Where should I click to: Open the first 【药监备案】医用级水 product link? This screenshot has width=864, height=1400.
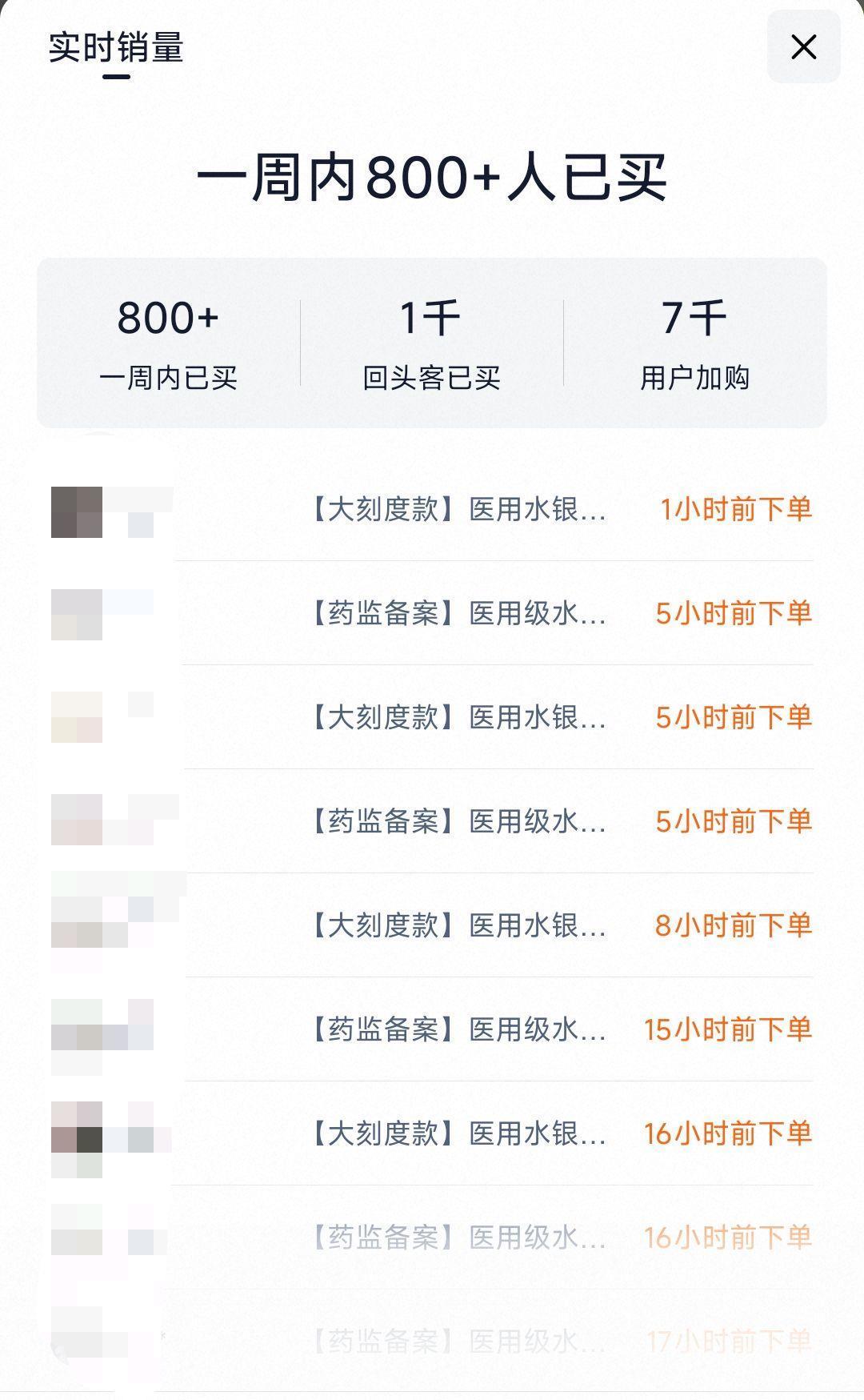pos(460,612)
